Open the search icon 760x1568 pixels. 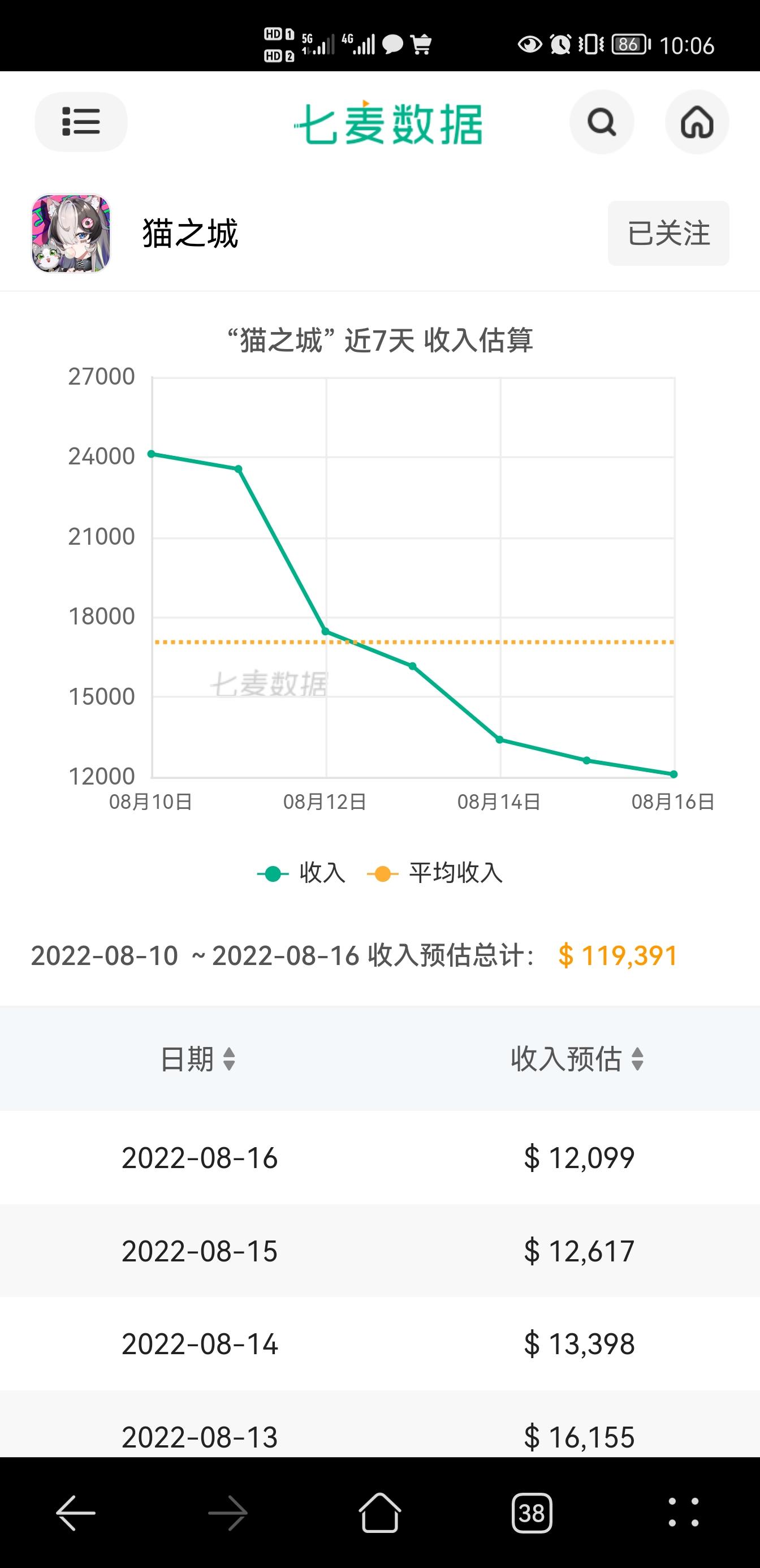pyautogui.click(x=601, y=122)
